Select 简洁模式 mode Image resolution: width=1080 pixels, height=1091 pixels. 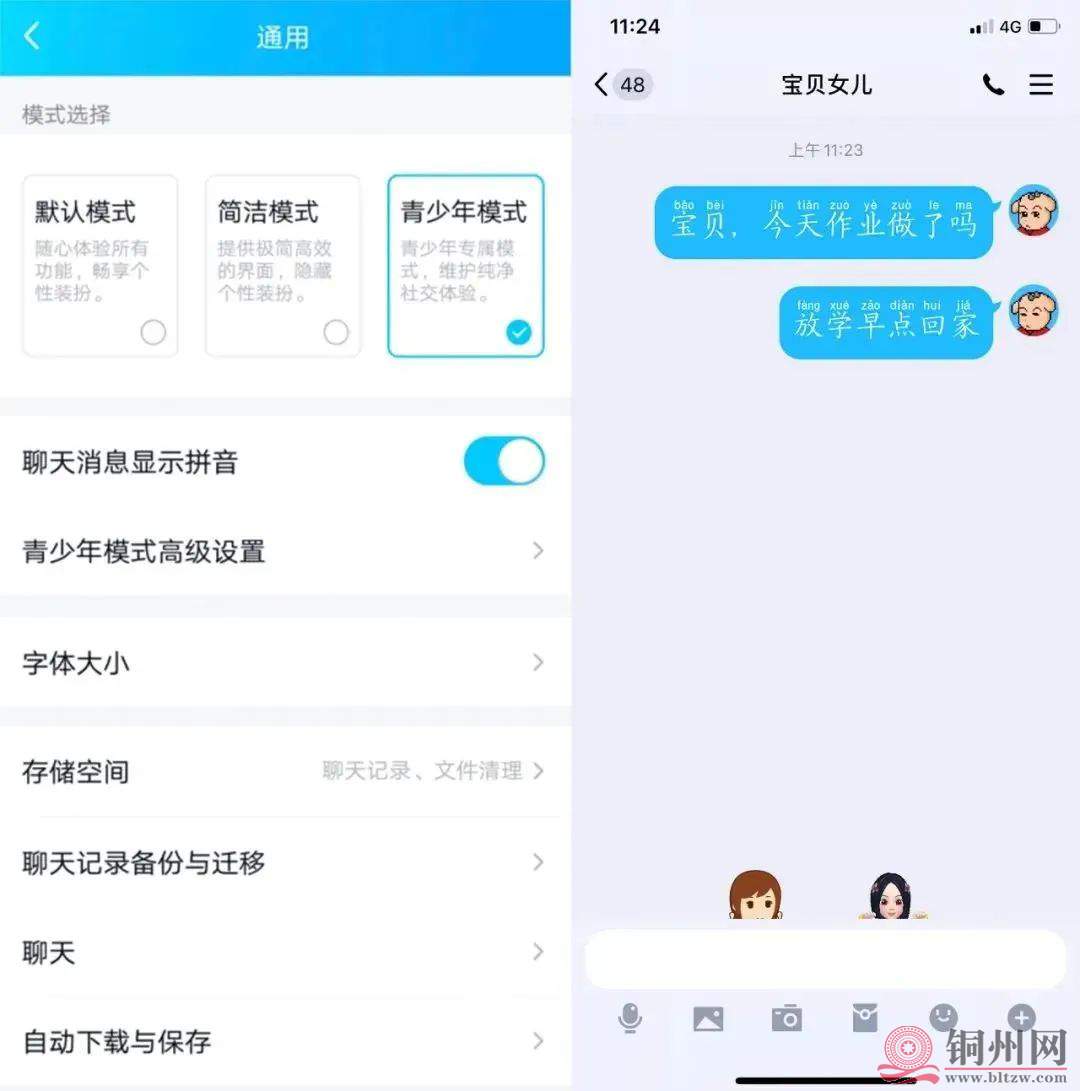pos(283,266)
